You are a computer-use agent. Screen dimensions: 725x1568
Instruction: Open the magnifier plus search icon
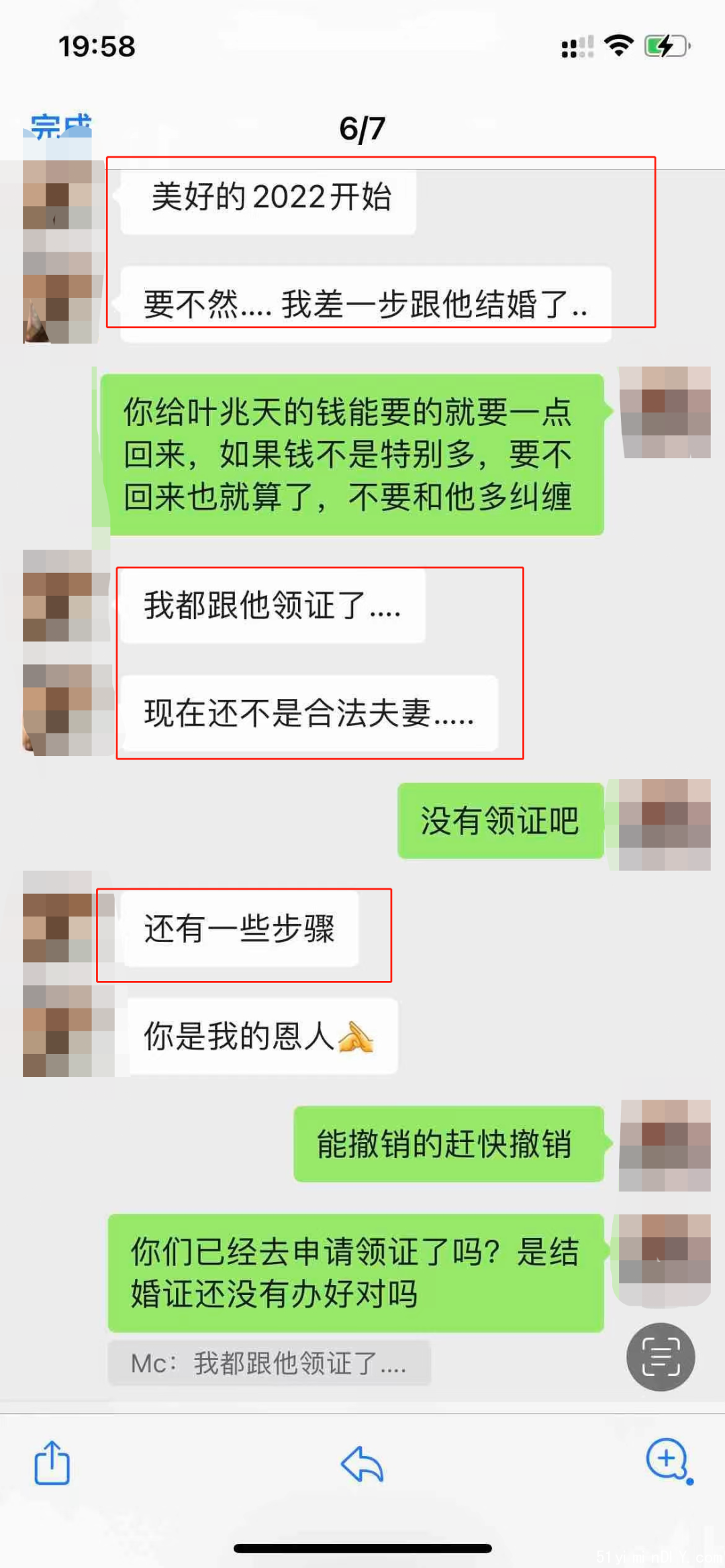coord(667,1459)
